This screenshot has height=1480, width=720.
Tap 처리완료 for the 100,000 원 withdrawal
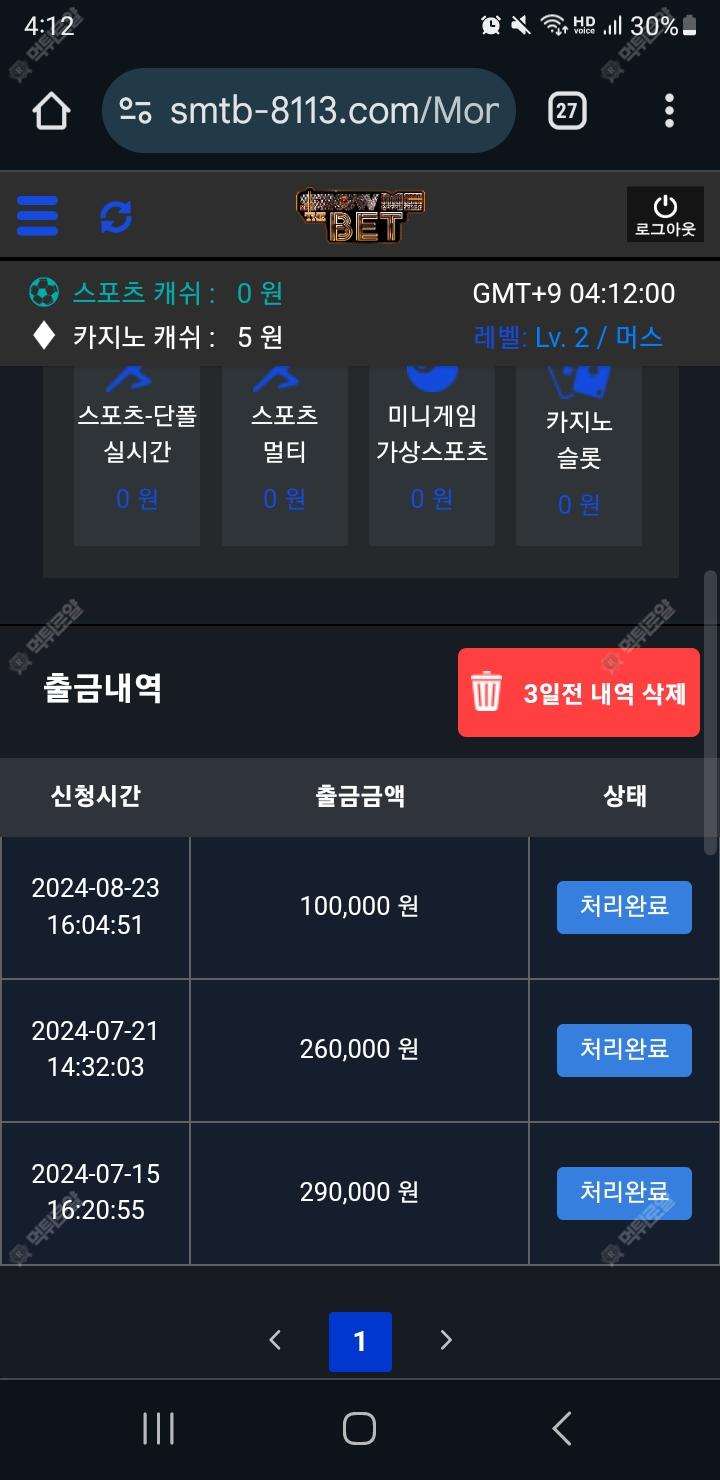point(624,907)
